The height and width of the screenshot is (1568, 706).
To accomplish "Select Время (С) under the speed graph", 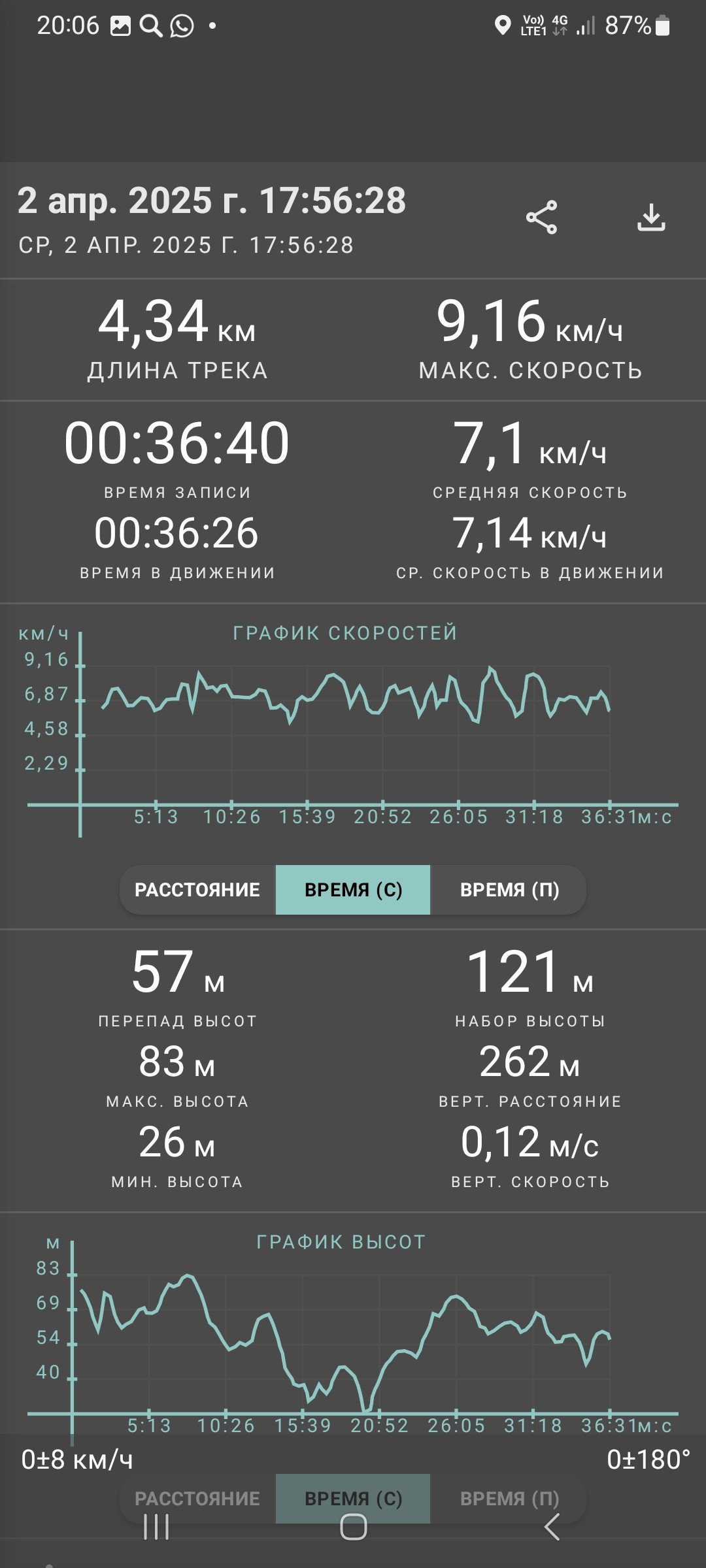I will coord(353,890).
